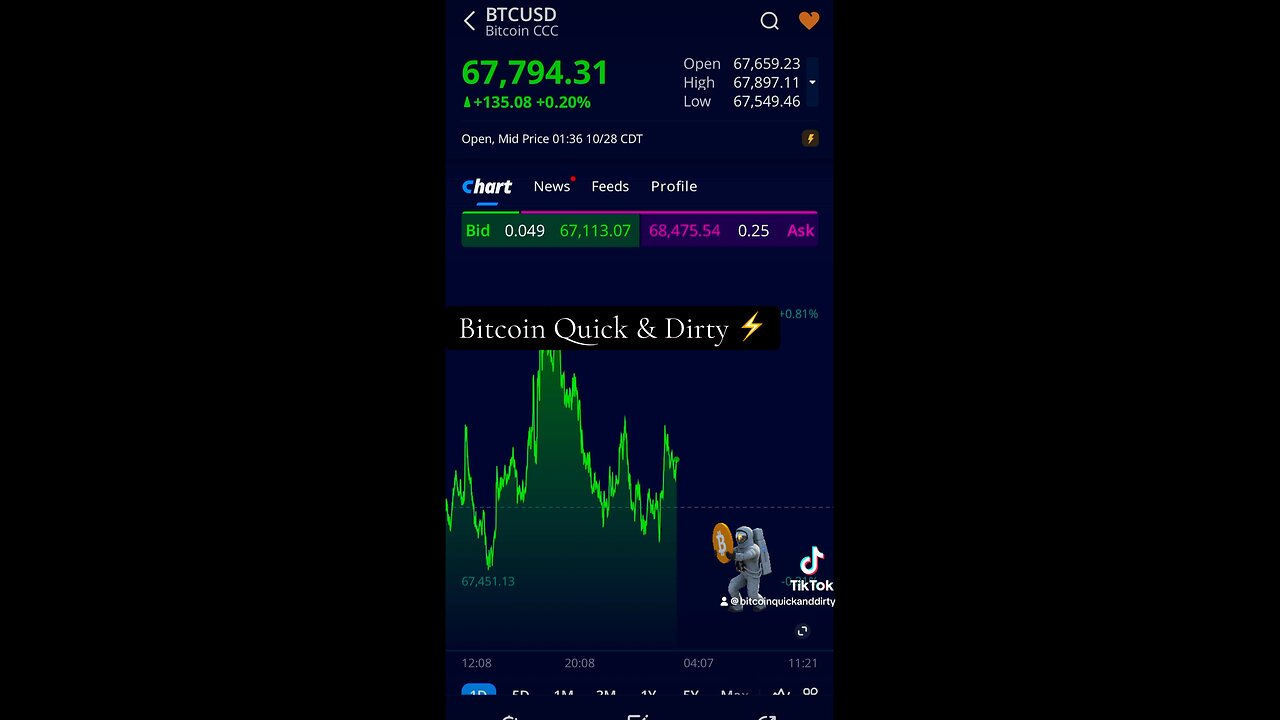Switch to the Chart tab

click(487, 187)
